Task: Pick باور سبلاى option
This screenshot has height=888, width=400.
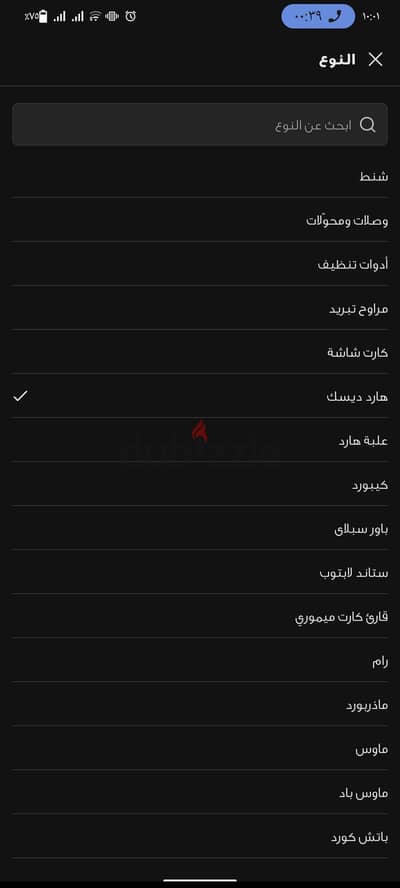Action: click(x=200, y=529)
